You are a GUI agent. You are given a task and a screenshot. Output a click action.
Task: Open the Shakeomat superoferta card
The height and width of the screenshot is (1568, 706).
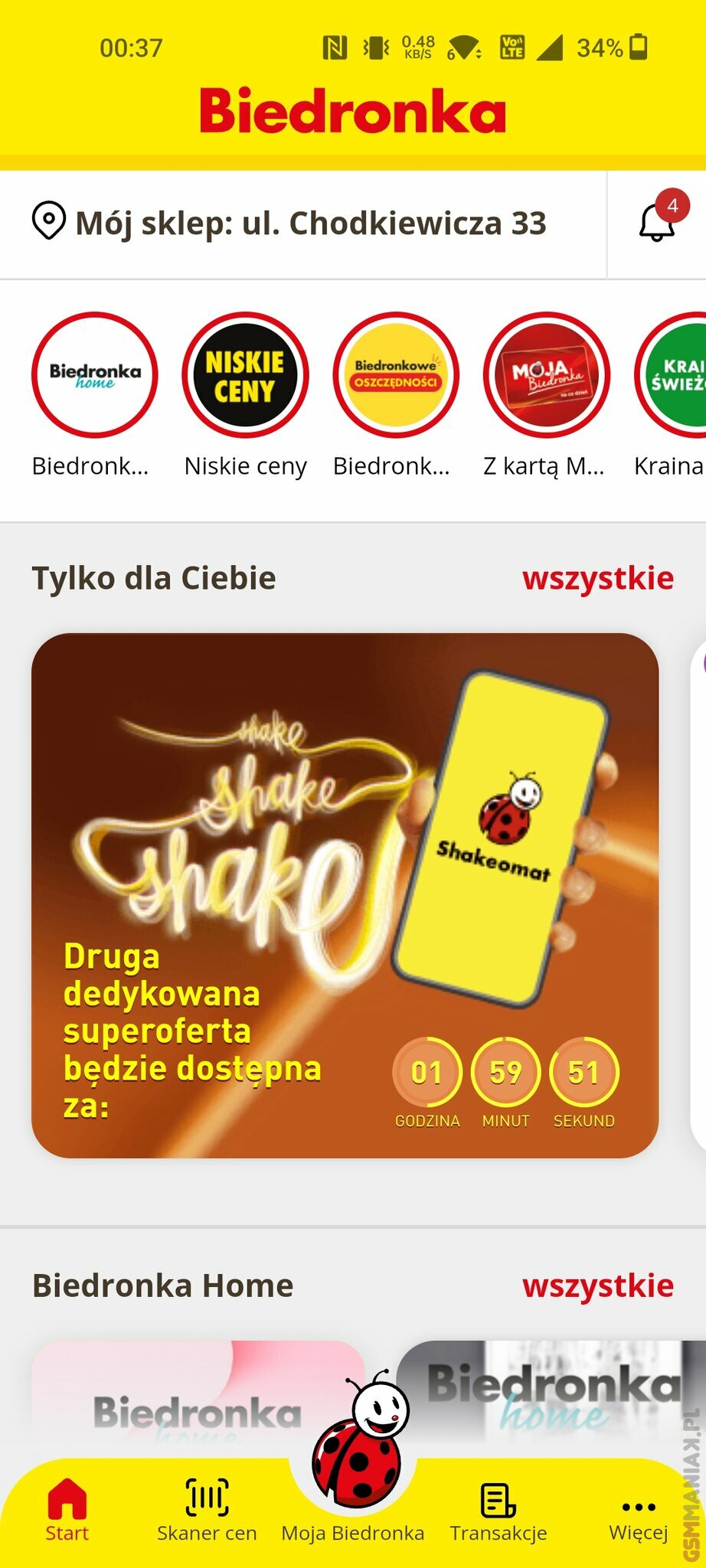[345, 895]
